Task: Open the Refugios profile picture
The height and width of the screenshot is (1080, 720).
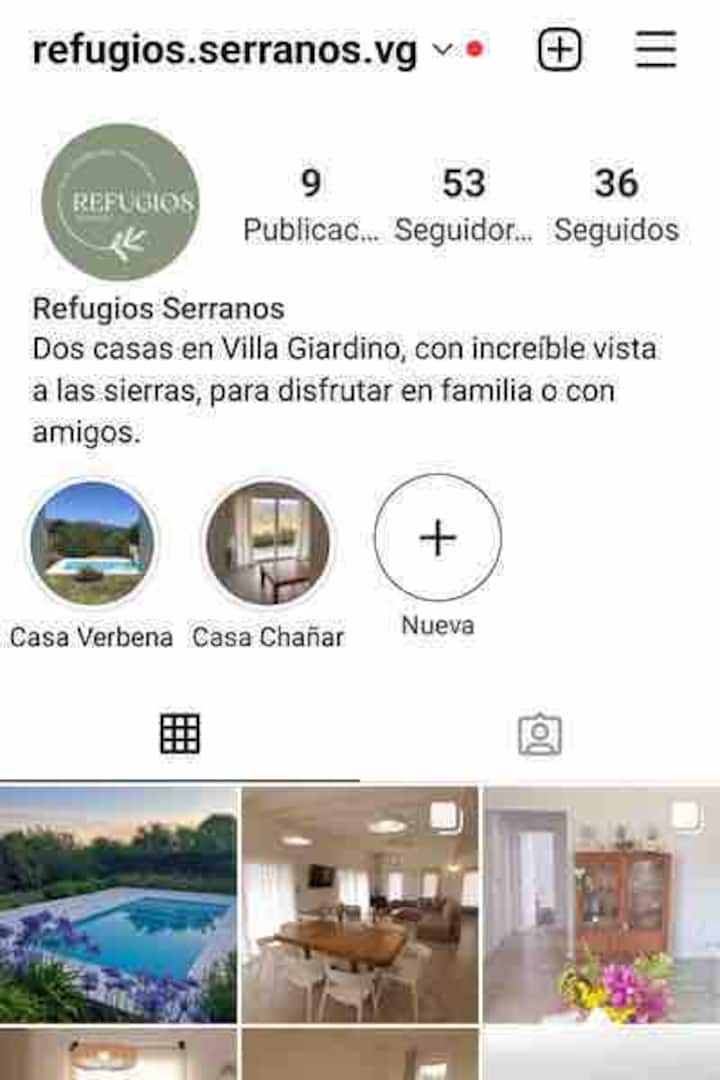Action: 120,202
